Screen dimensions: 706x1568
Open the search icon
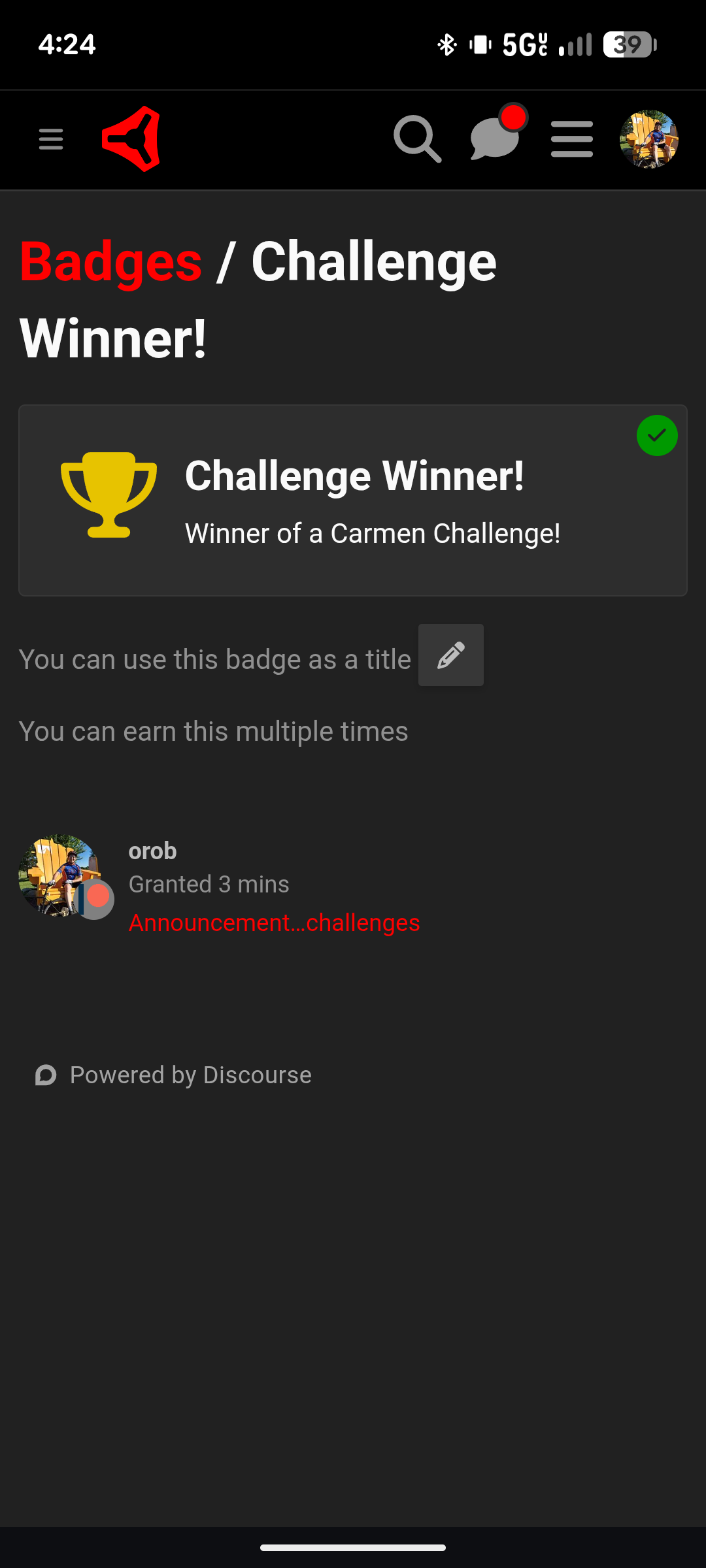(417, 139)
